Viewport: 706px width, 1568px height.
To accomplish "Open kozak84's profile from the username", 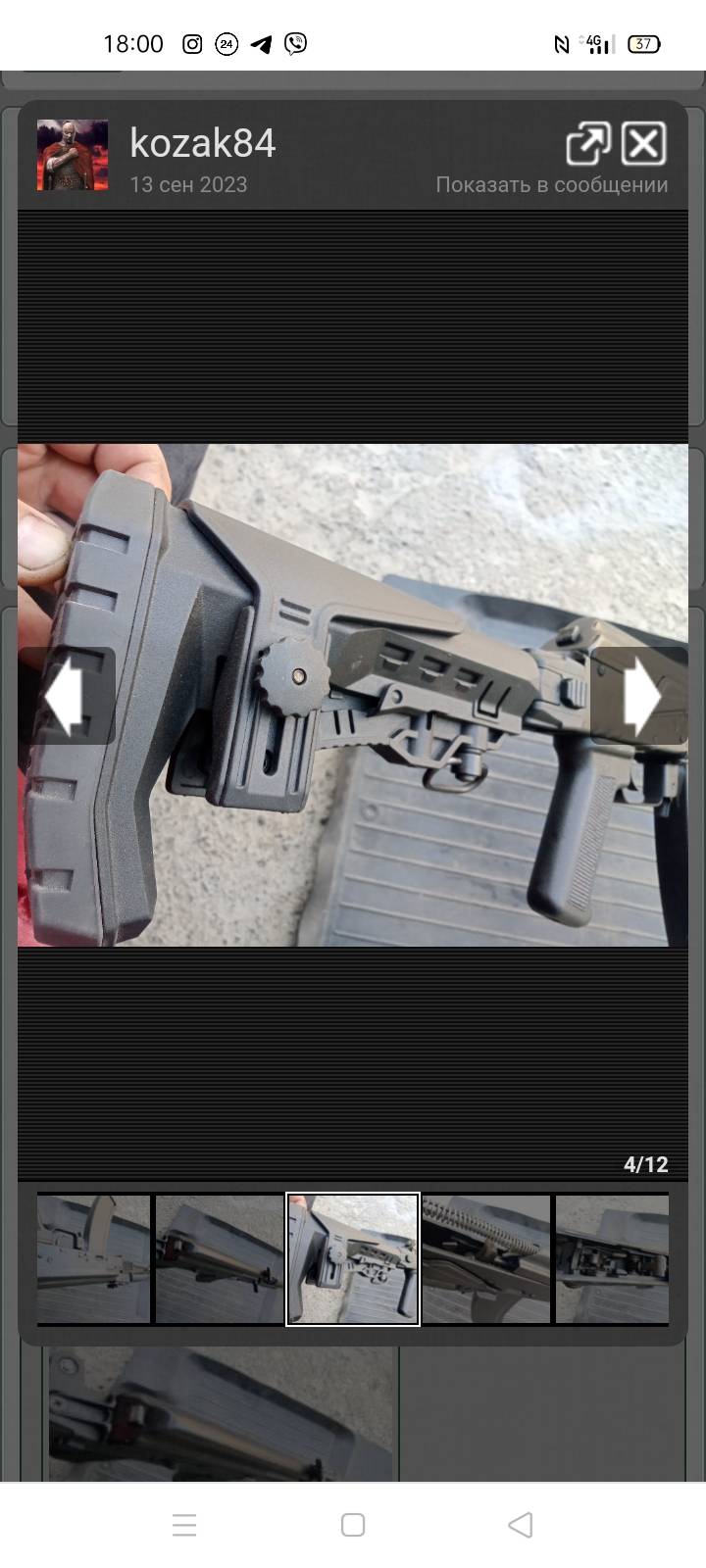I will 203,143.
